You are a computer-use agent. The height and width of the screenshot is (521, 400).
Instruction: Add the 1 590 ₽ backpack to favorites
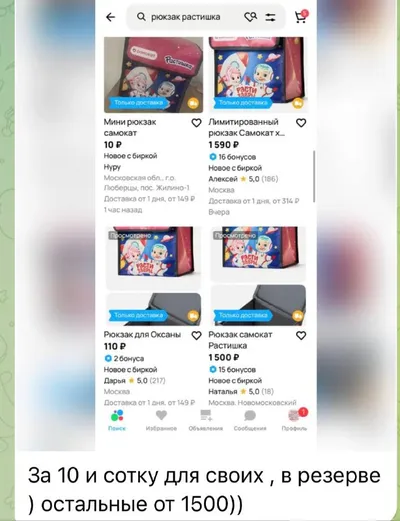pyautogui.click(x=301, y=123)
